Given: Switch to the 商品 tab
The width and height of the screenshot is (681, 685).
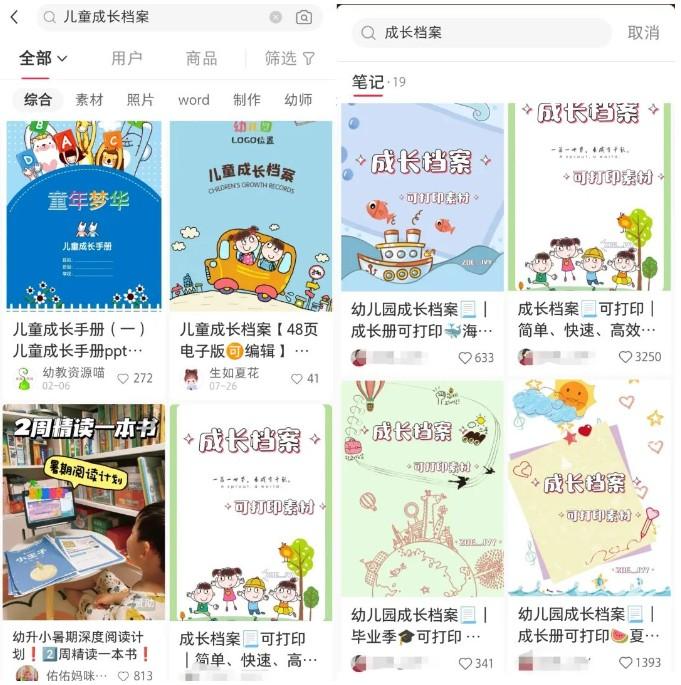Looking at the screenshot, I should (202, 58).
